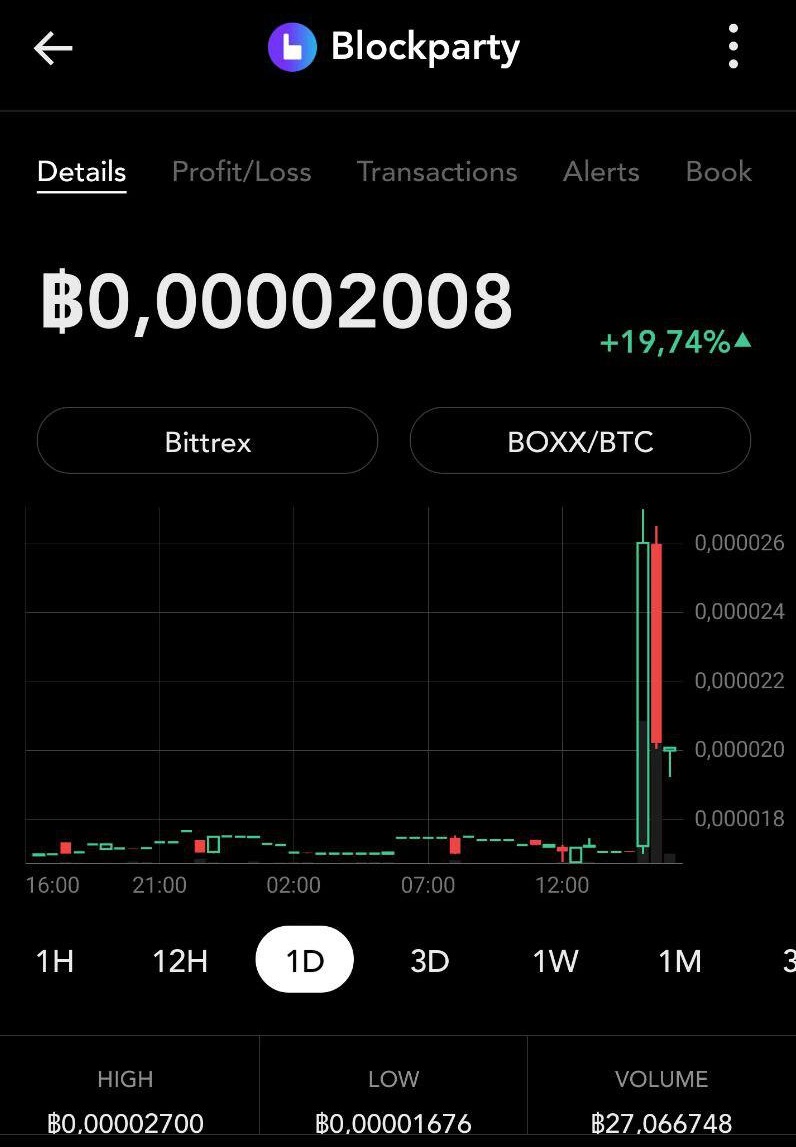
Task: View the Transactions tab
Action: [x=437, y=172]
